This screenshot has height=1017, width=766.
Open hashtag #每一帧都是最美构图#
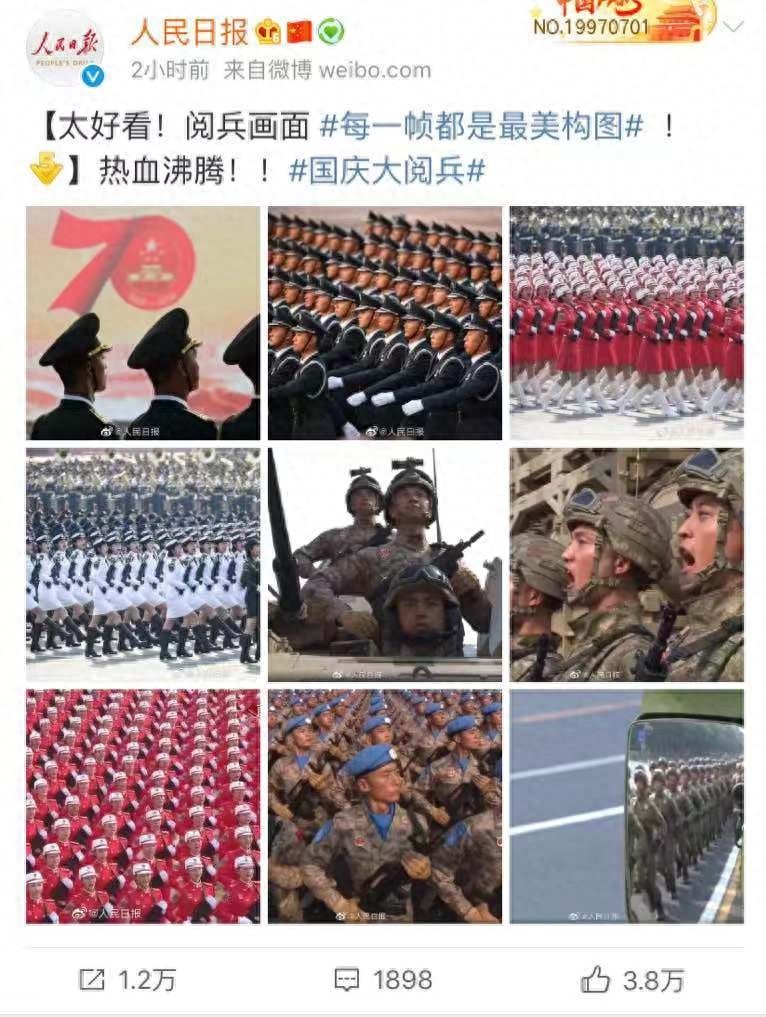482,126
